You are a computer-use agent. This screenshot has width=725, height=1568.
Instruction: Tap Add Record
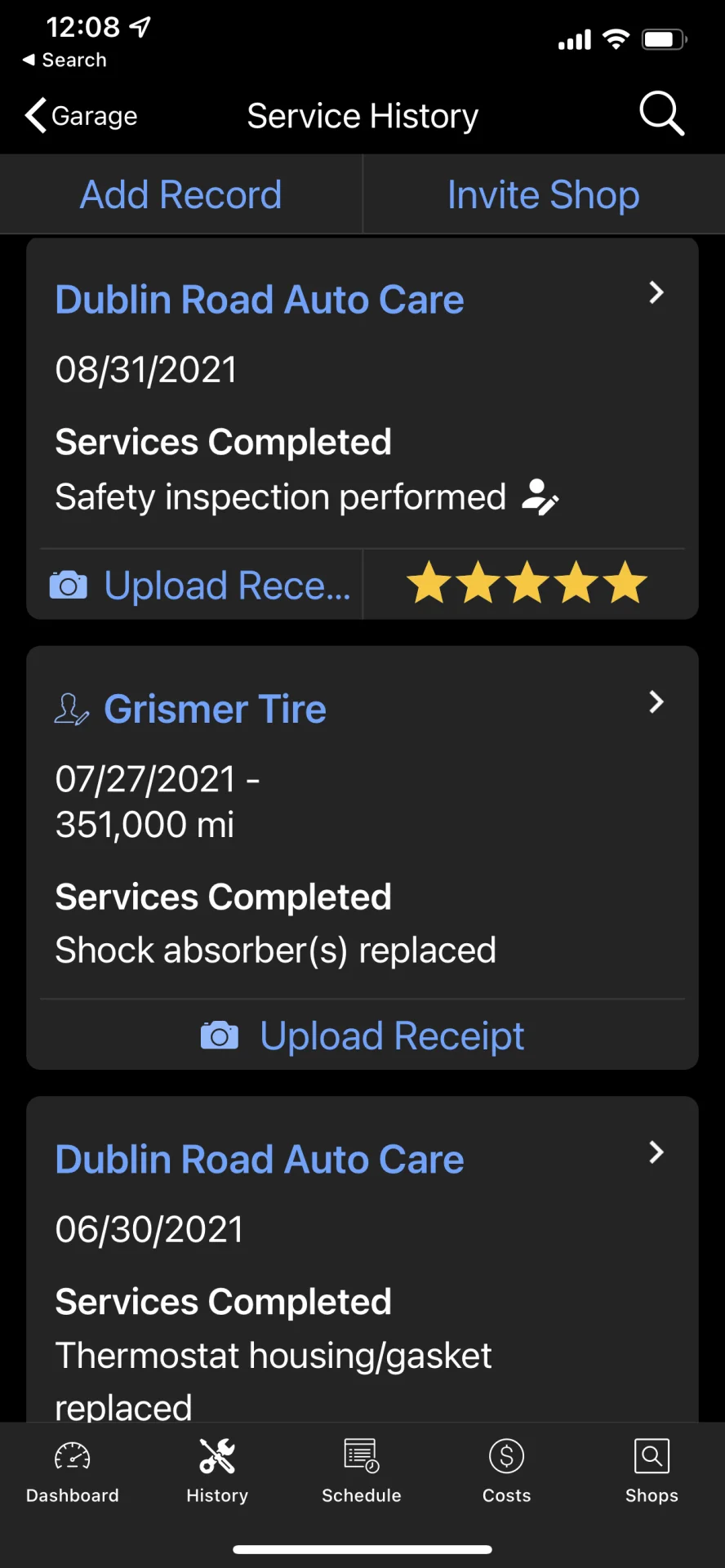coord(180,195)
